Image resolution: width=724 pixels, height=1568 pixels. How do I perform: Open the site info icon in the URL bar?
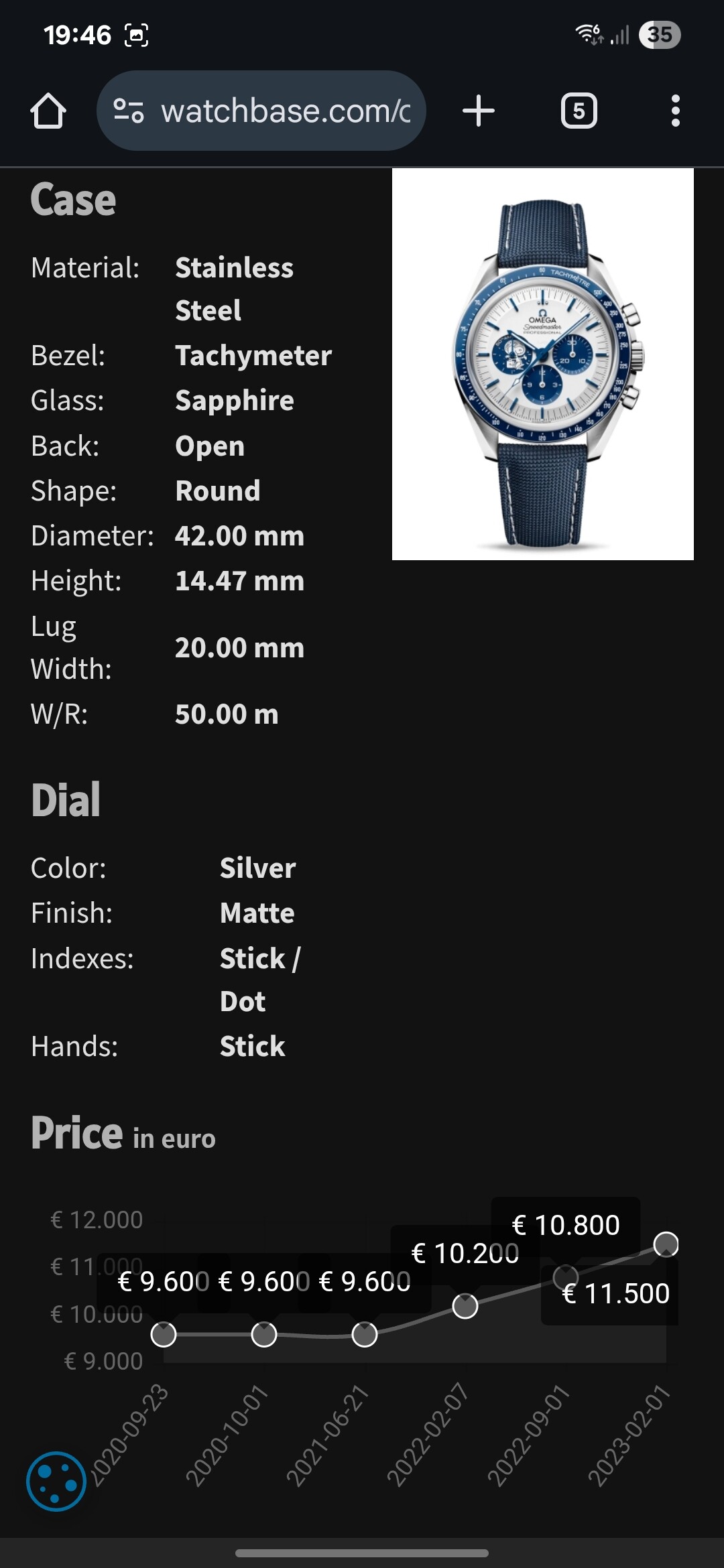pos(128,111)
